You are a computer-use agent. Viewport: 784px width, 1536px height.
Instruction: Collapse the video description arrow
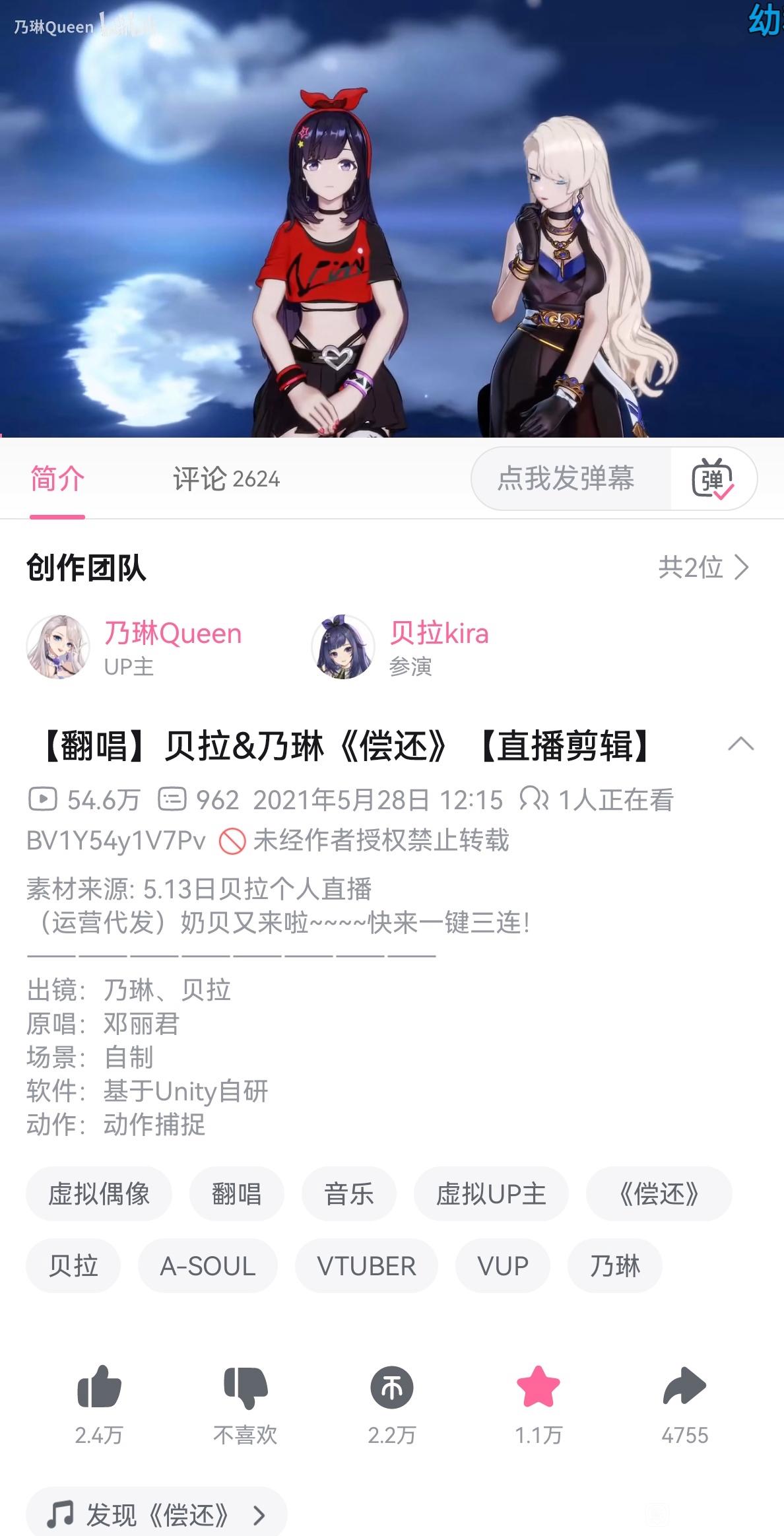(x=740, y=745)
